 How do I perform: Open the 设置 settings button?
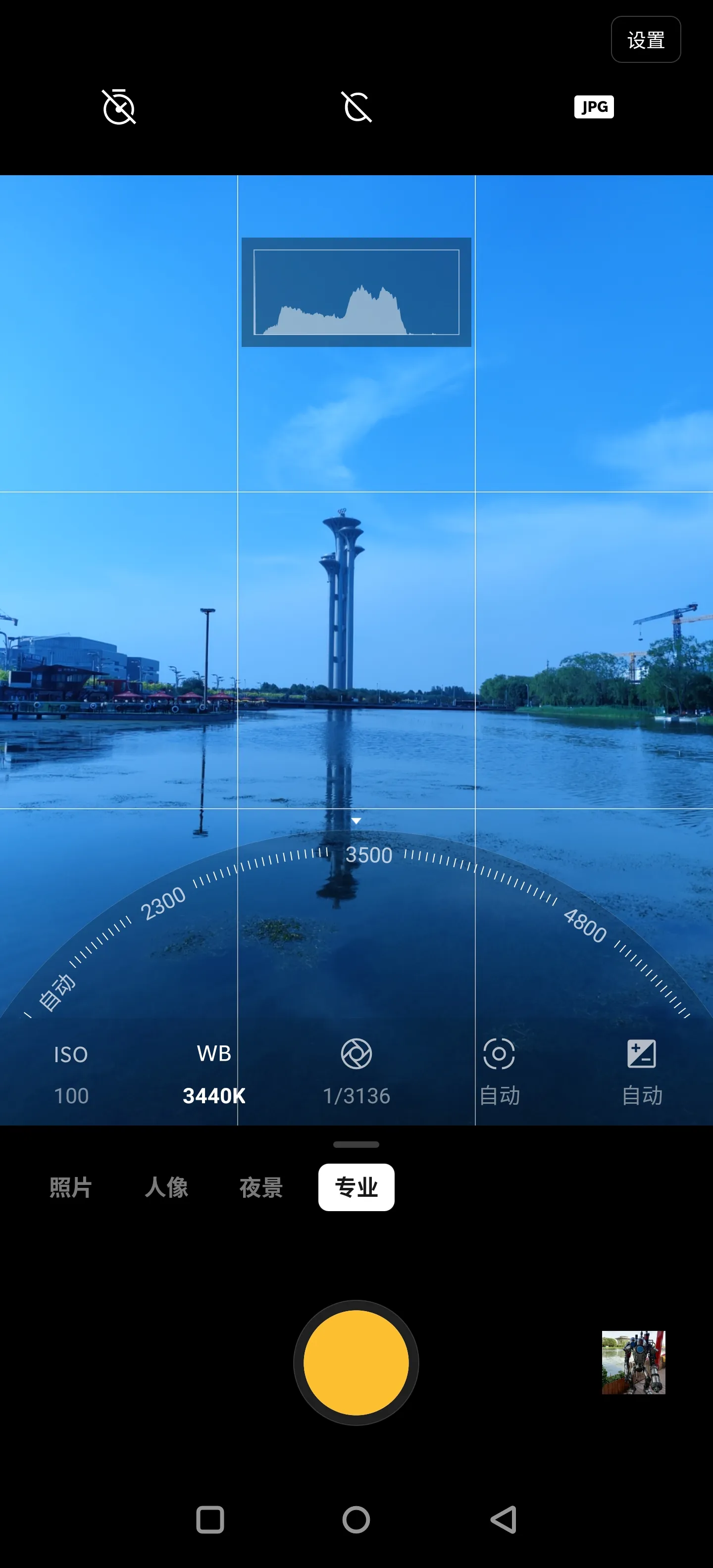(646, 40)
